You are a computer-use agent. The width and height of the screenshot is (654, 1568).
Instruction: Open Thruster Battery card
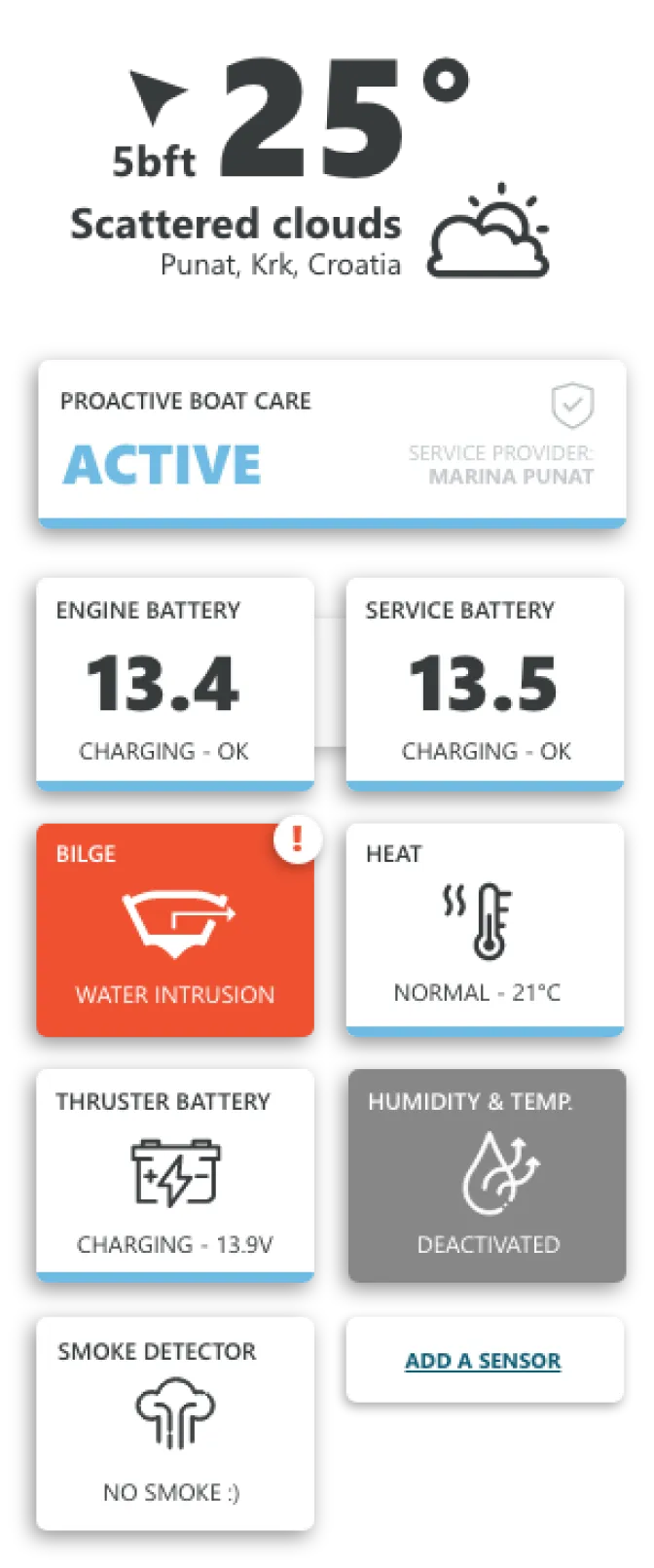click(x=175, y=1174)
